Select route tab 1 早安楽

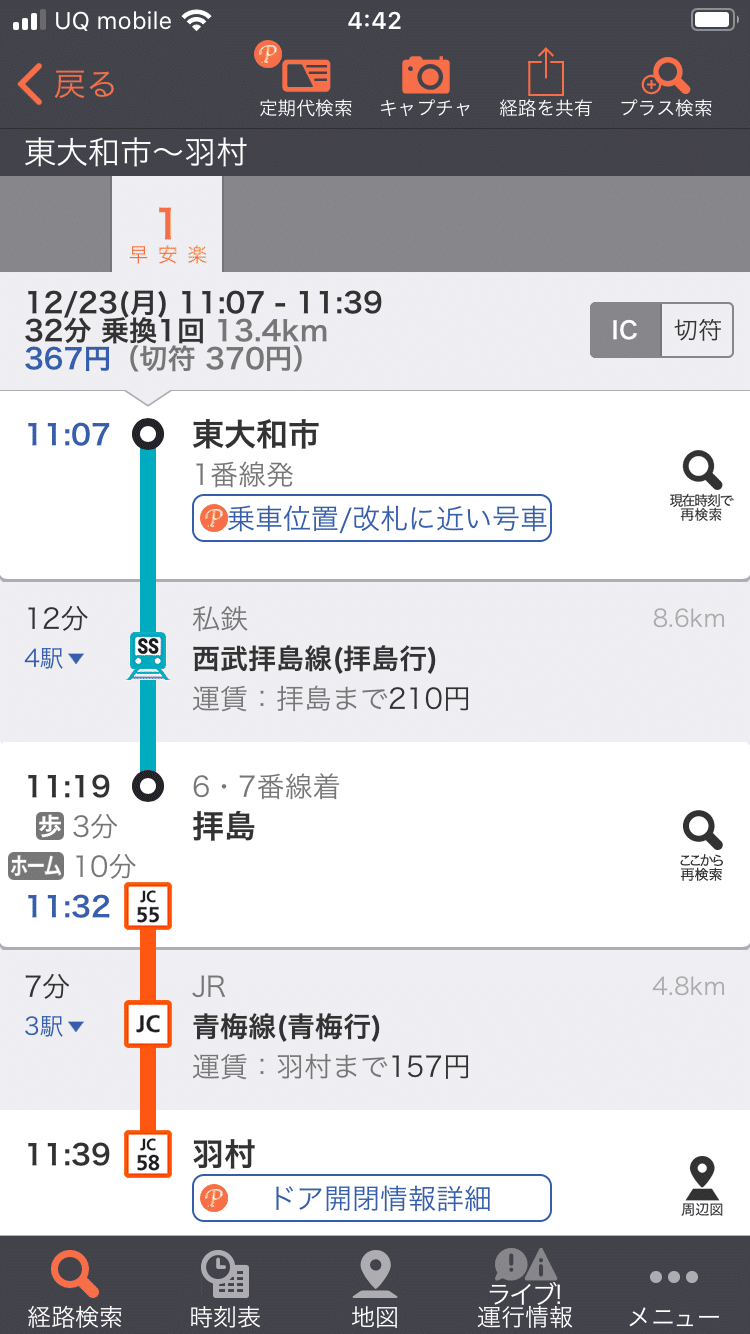point(167,234)
